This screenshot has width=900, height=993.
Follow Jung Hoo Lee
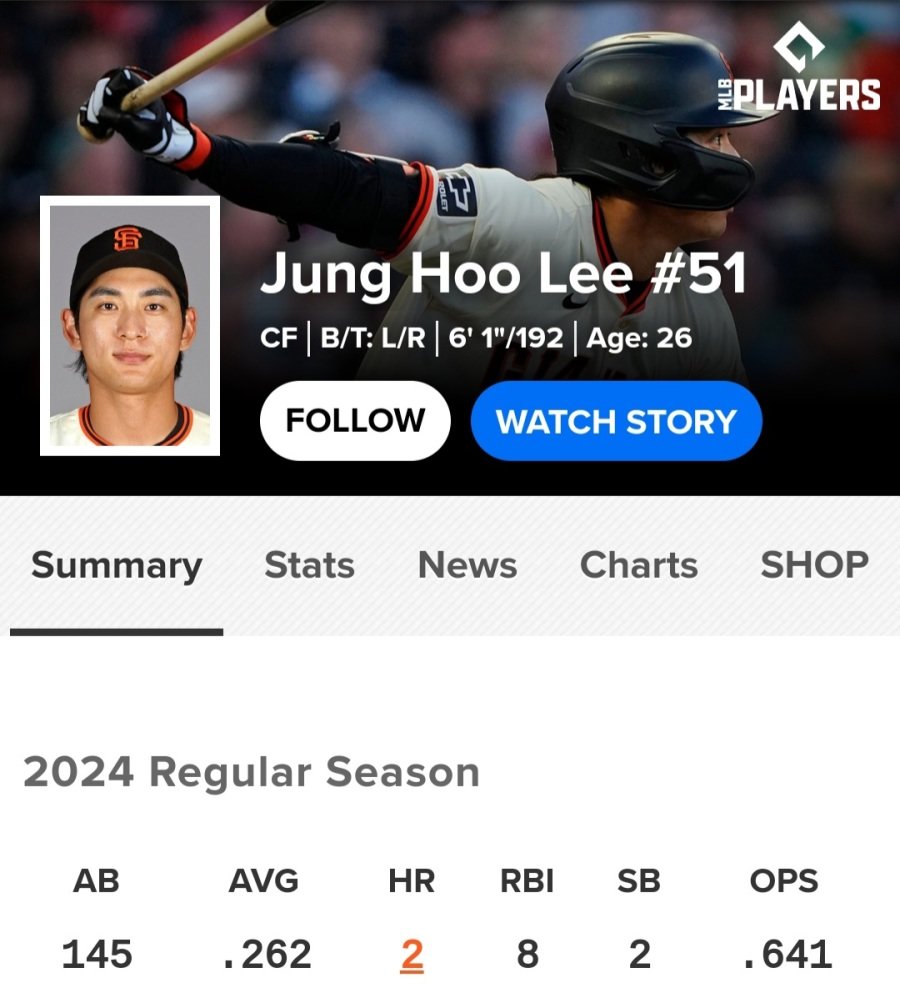pyautogui.click(x=355, y=421)
